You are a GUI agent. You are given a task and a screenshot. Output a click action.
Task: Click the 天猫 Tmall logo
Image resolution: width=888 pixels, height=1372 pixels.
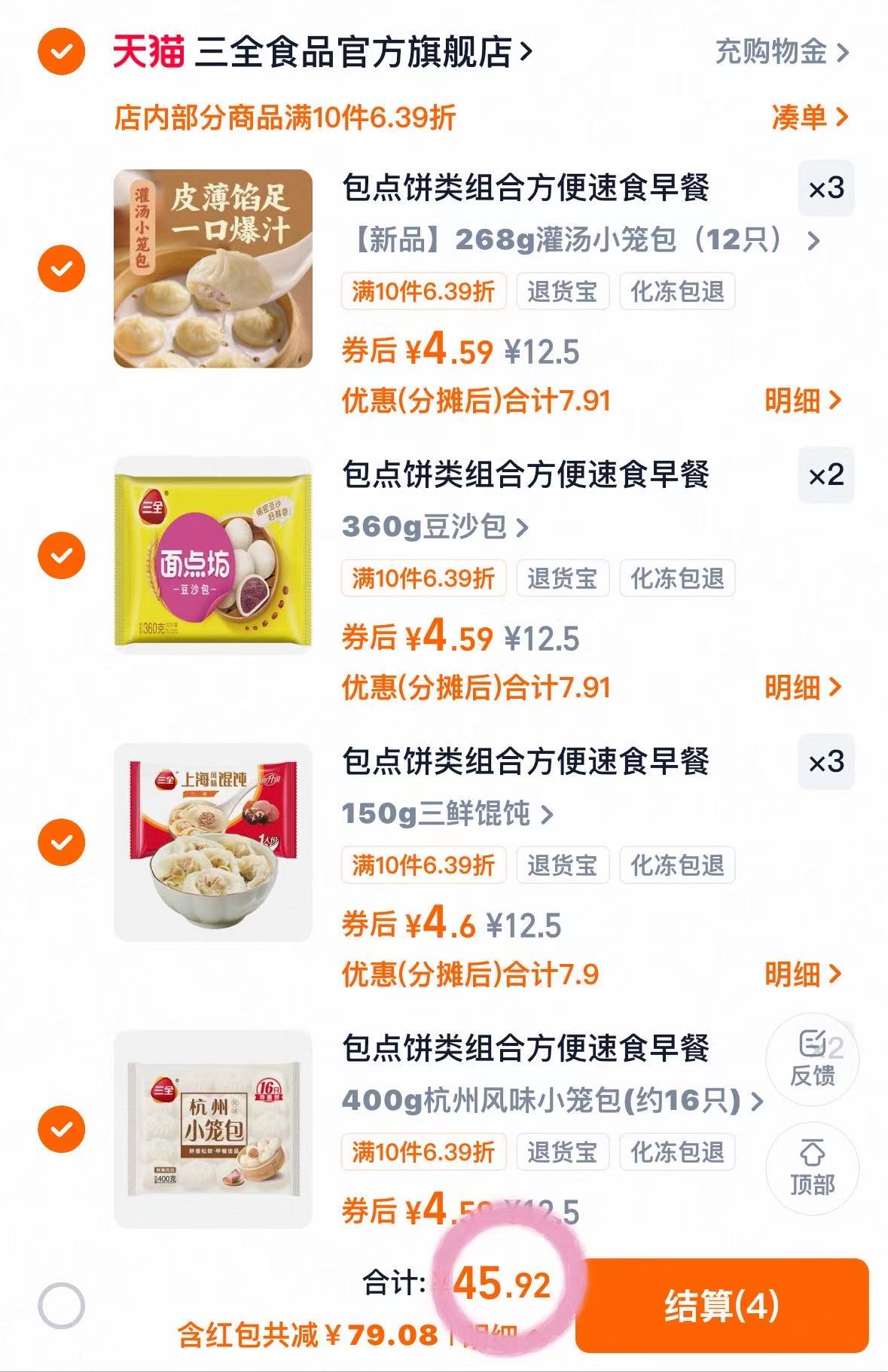pyautogui.click(x=148, y=50)
